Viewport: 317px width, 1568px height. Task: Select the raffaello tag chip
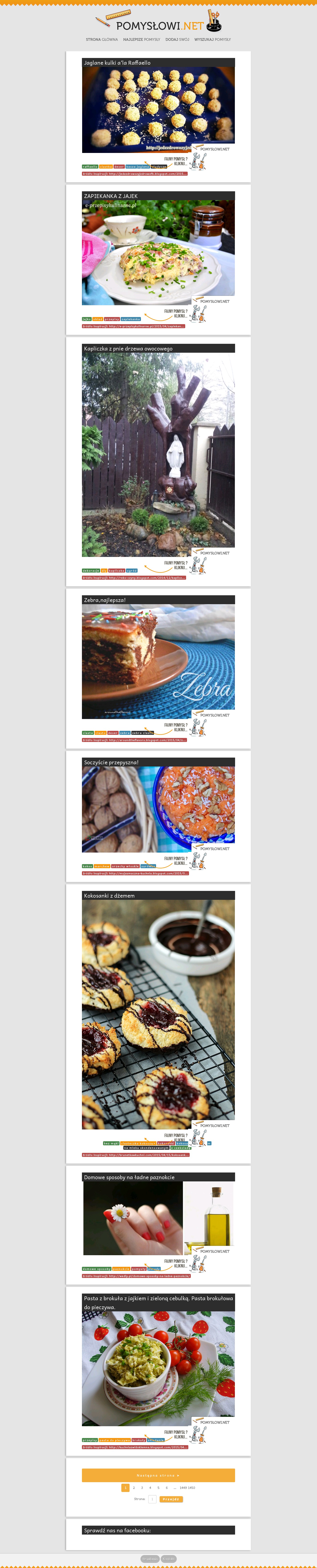pyautogui.click(x=90, y=166)
